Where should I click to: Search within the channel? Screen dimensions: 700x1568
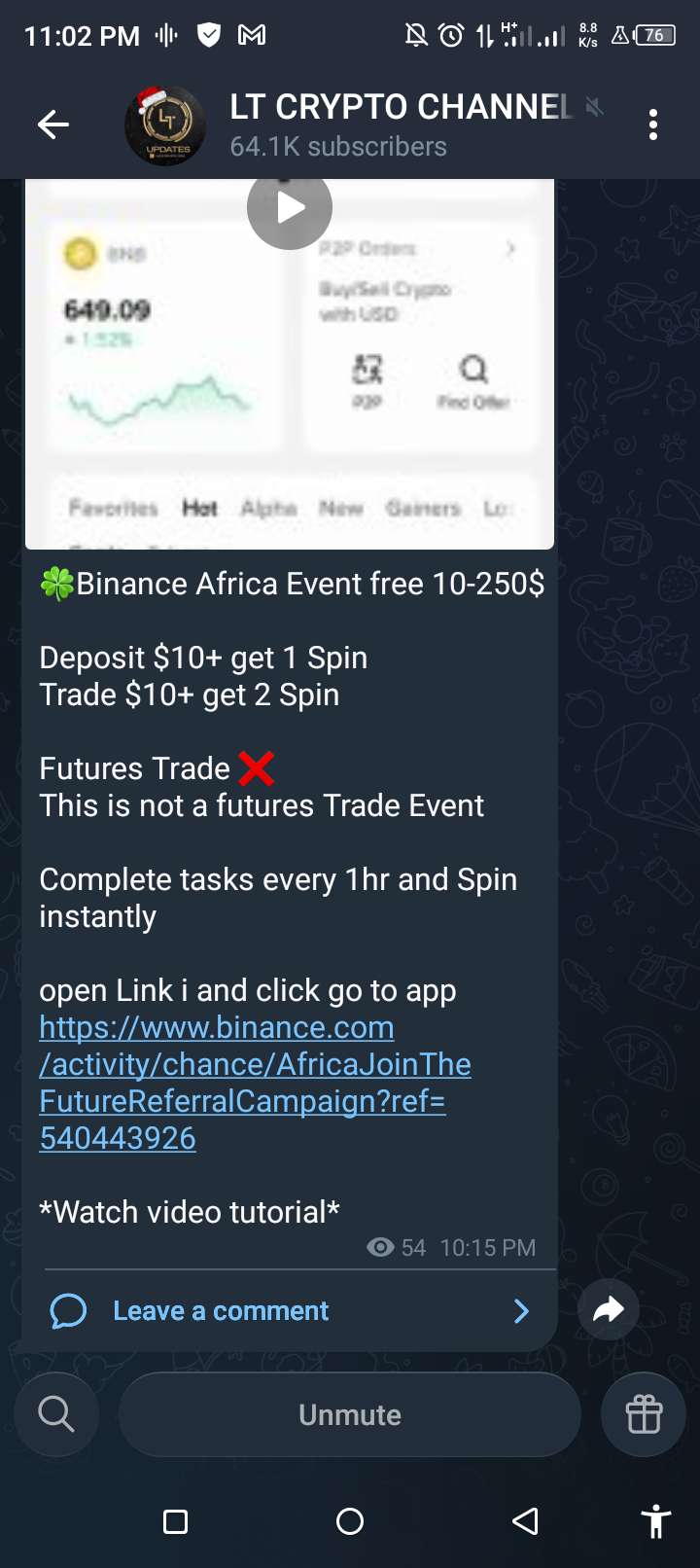click(56, 1414)
